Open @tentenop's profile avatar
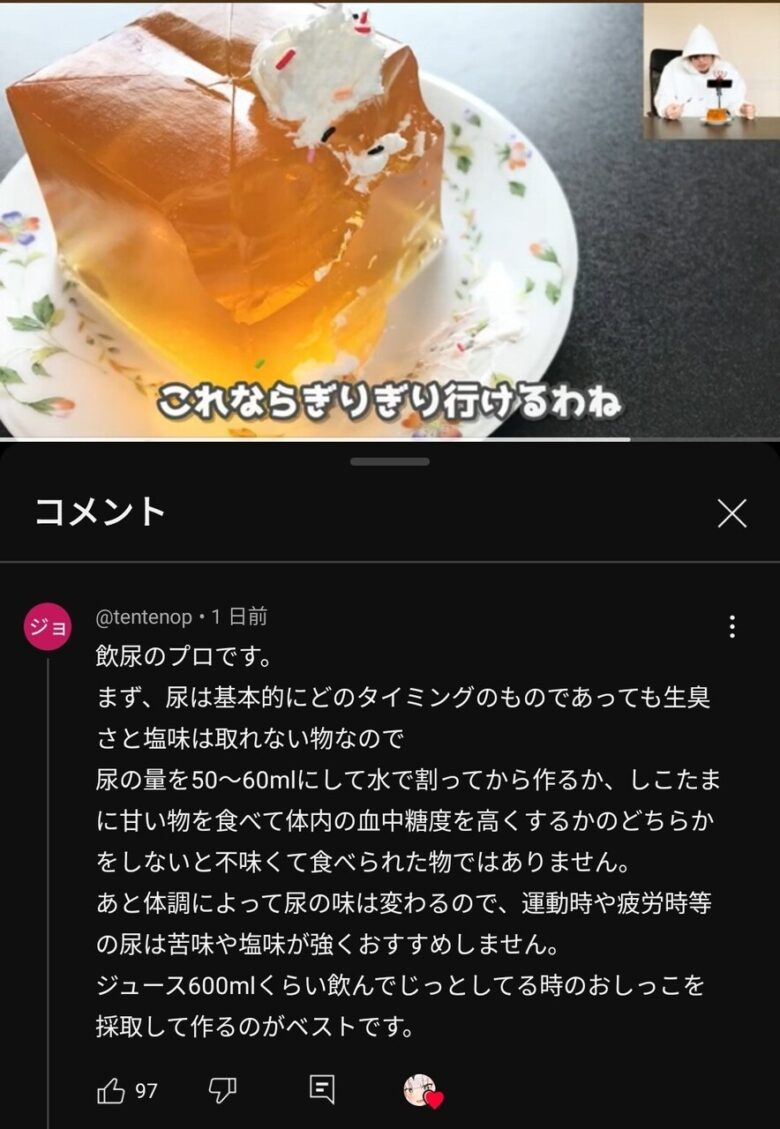 pos(47,627)
